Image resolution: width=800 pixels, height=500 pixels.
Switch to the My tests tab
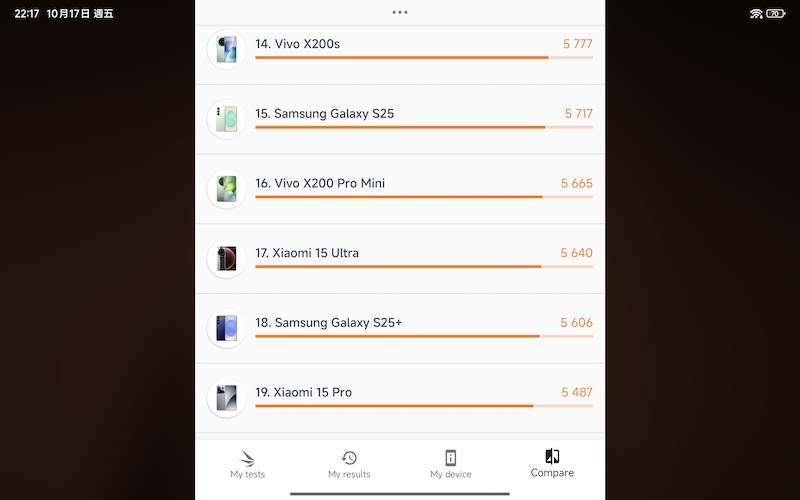pos(248,464)
